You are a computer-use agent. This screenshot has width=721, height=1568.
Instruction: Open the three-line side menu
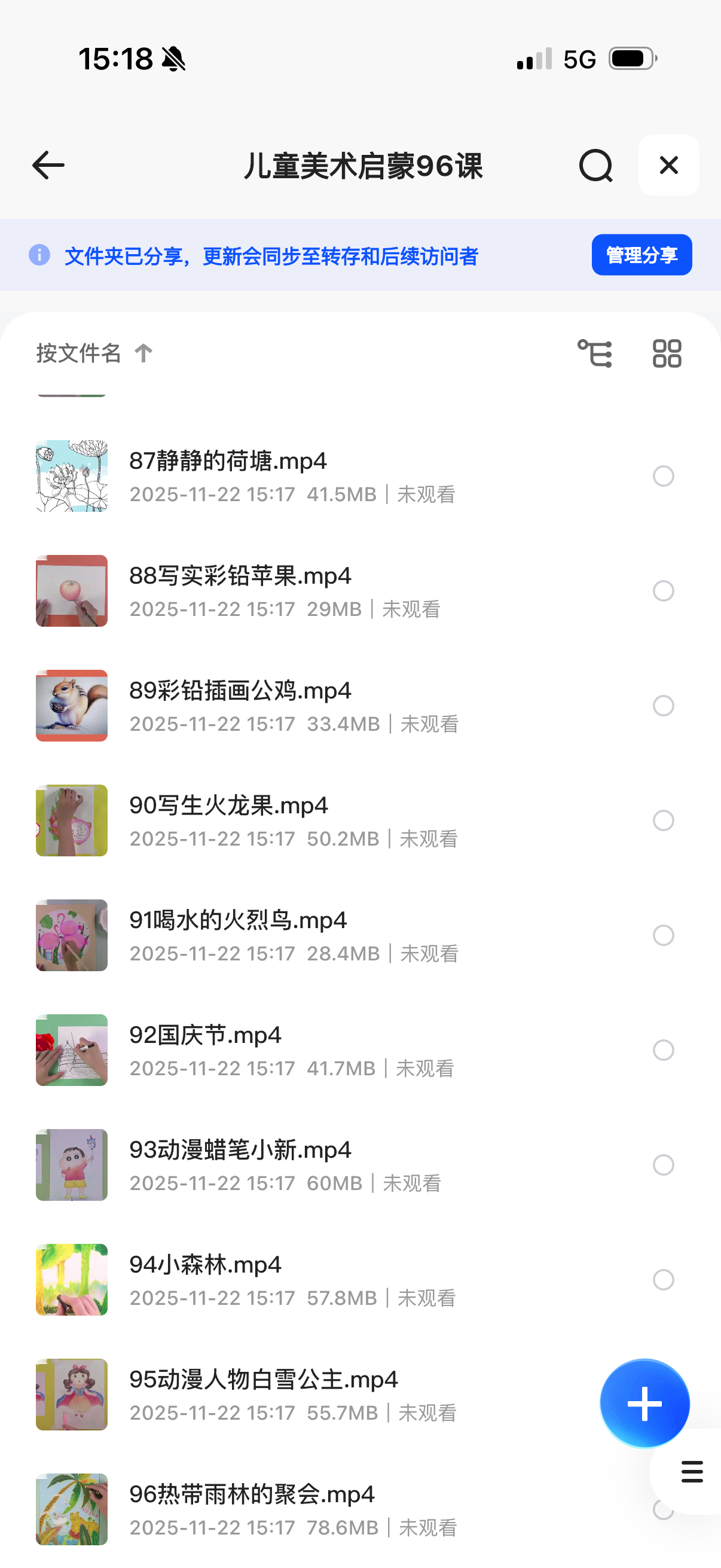(x=692, y=1472)
